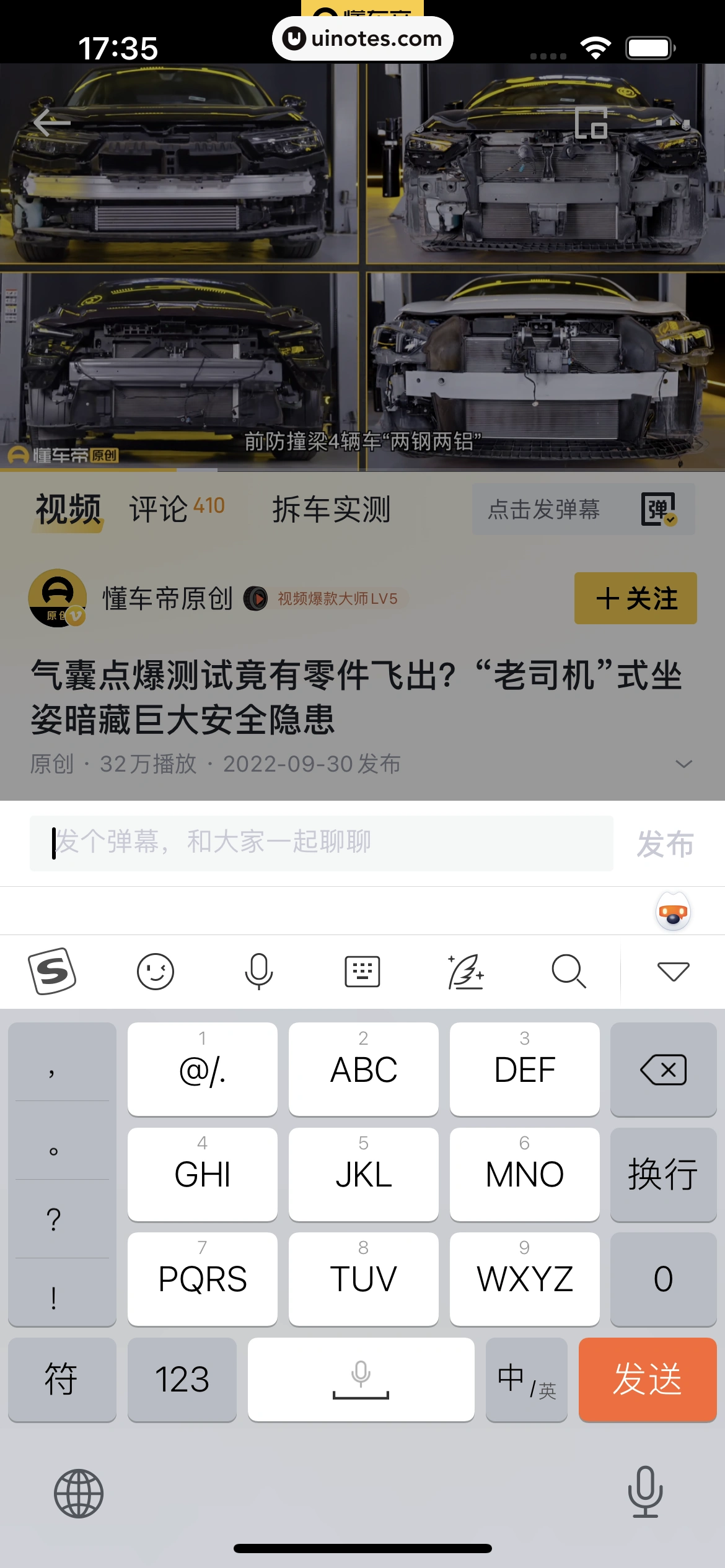The image size is (725, 1568).
Task: Focus the danmaku text input field
Action: tap(321, 843)
